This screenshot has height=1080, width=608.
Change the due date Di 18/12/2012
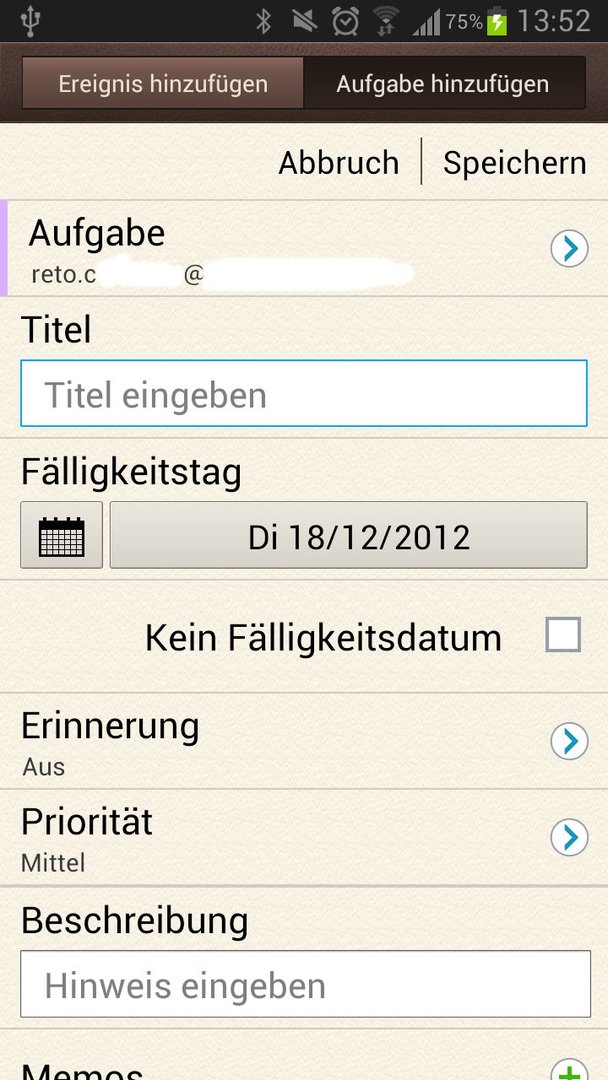point(348,535)
